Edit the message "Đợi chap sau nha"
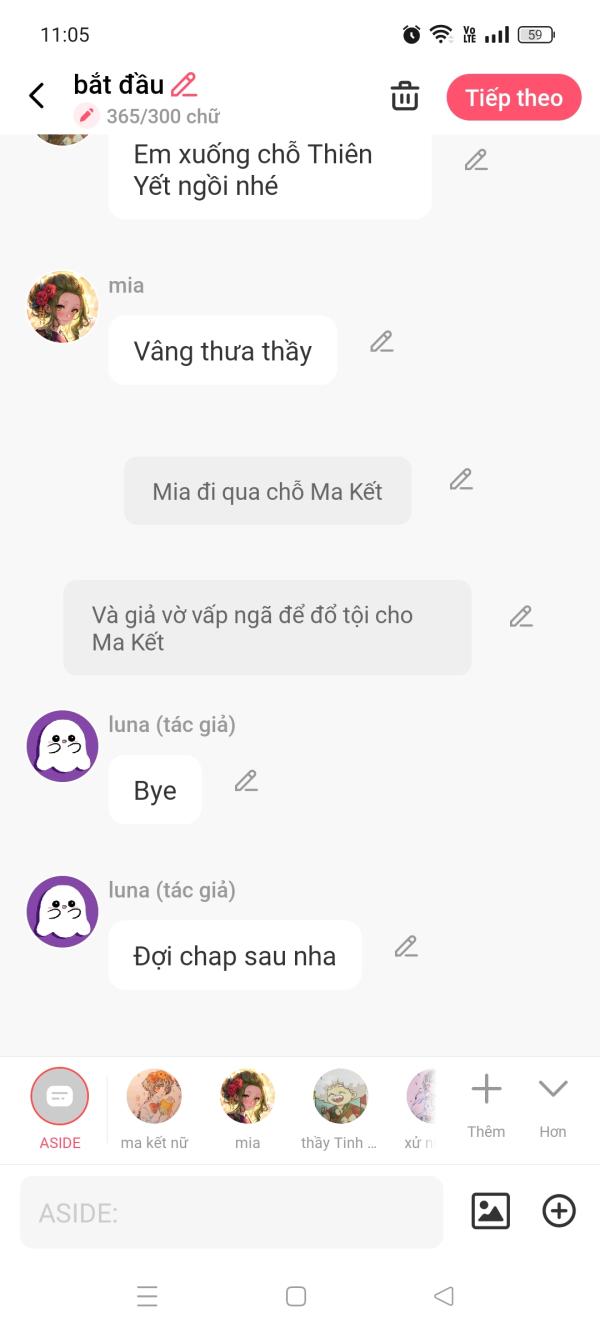 (405, 946)
